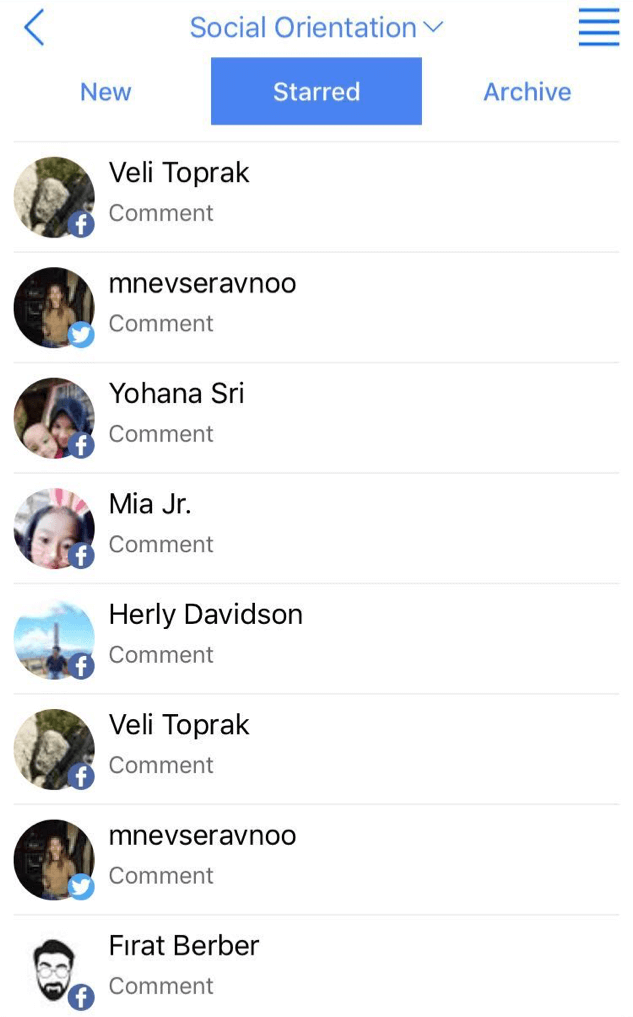Expand the Social Orientation dropdown

click(316, 27)
